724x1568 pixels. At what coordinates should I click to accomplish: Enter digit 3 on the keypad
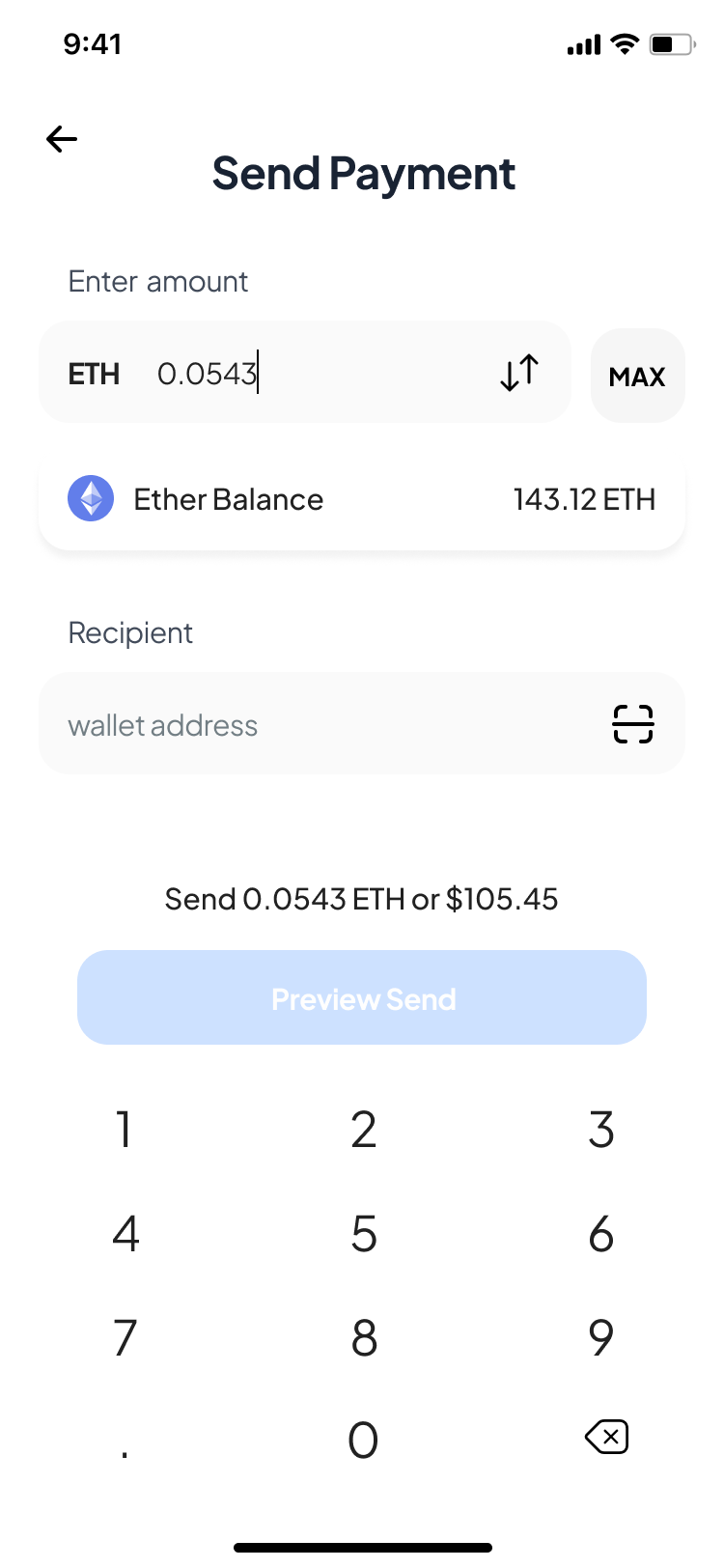pos(601,1129)
